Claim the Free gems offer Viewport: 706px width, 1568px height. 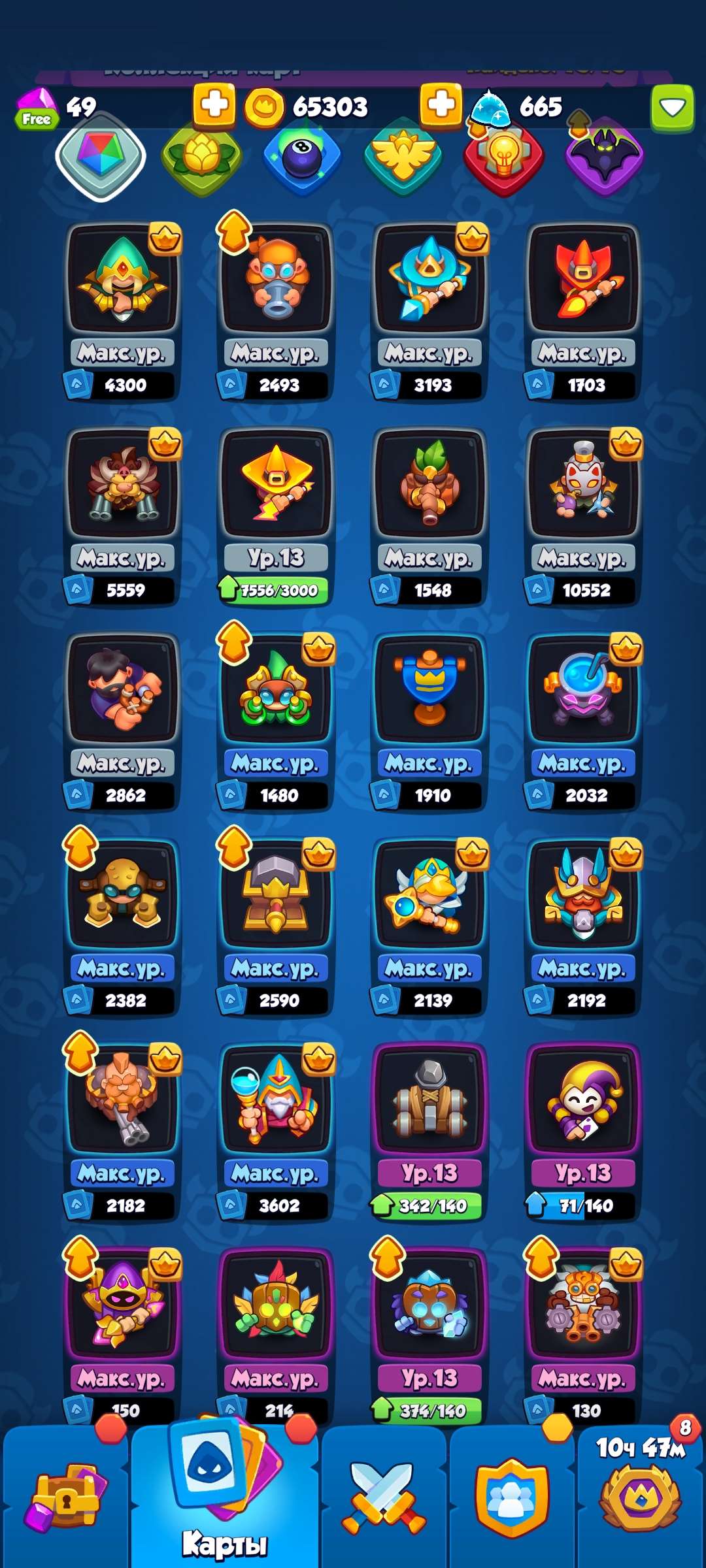tap(37, 118)
